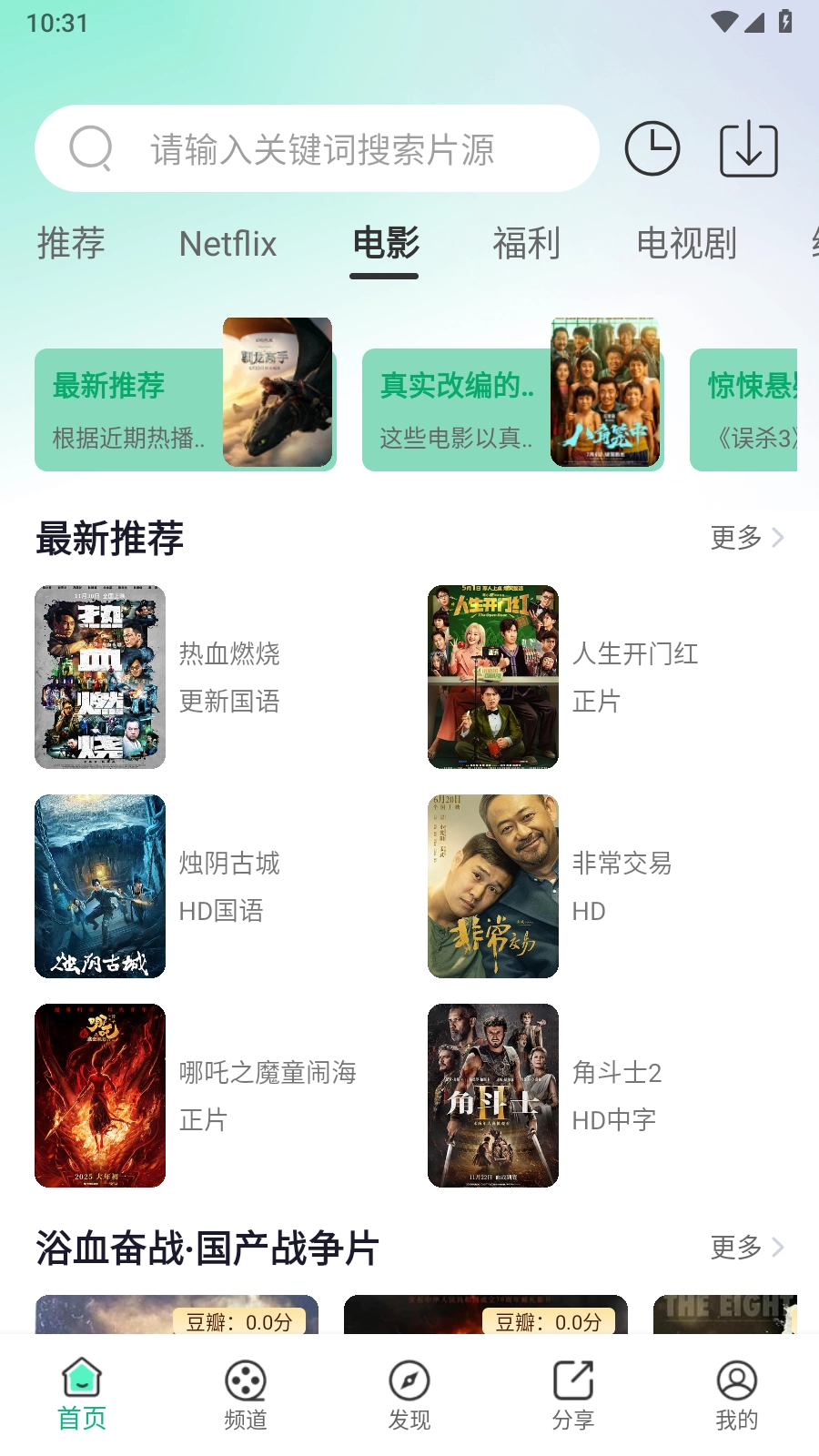Go to the 电视剧 tab
This screenshot has height=1456, width=819.
[686, 244]
